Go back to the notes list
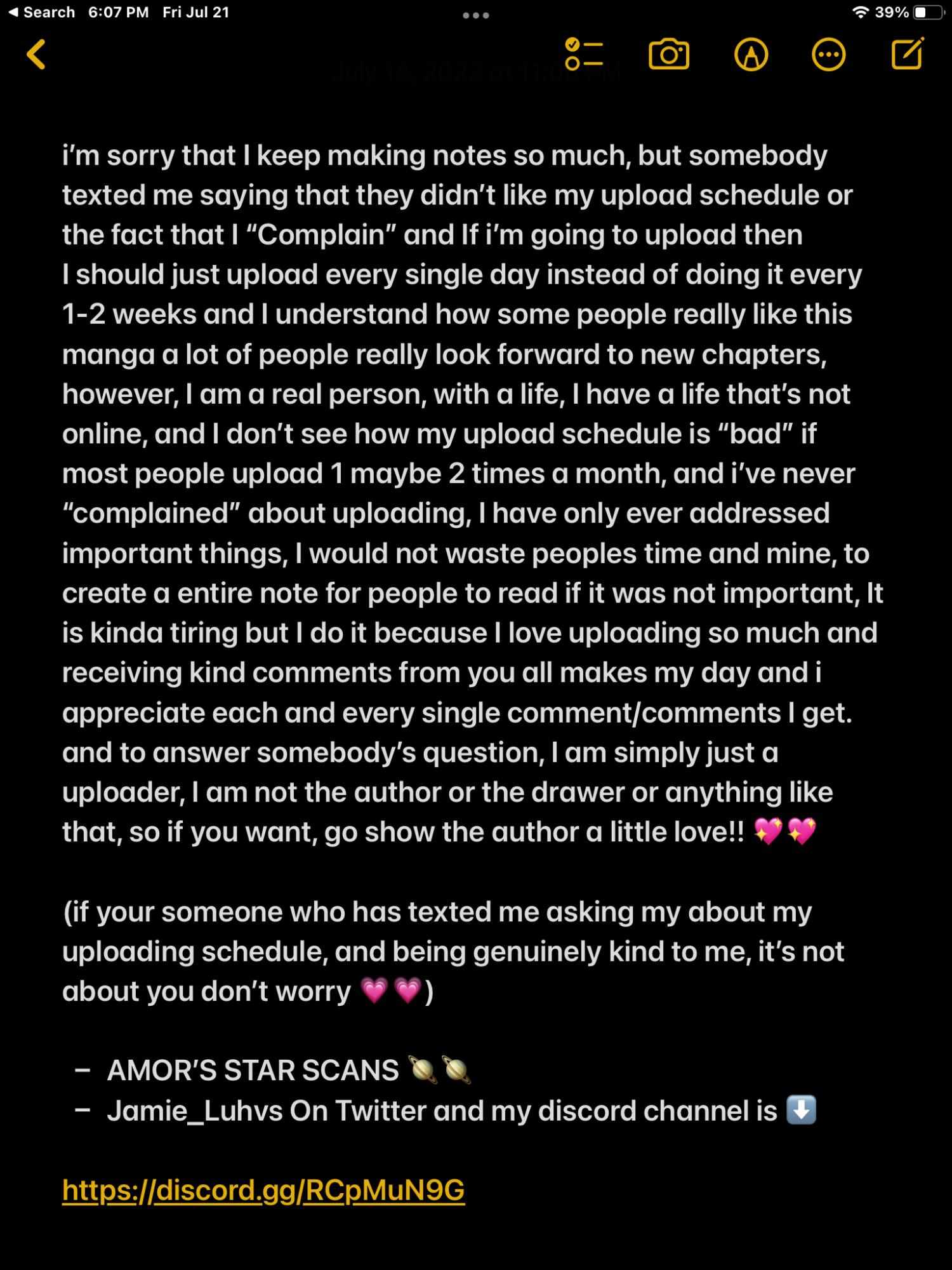 click(37, 55)
